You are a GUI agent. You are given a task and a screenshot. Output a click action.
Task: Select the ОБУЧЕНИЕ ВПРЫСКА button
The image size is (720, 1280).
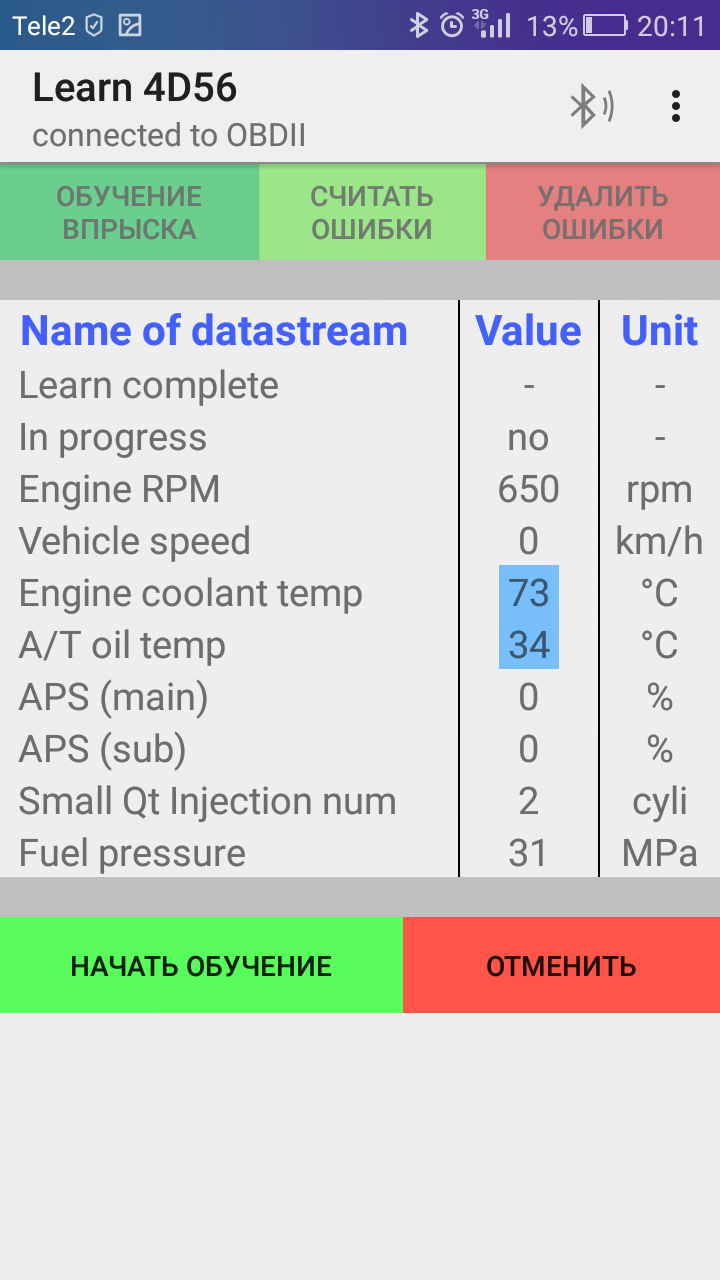(x=129, y=212)
